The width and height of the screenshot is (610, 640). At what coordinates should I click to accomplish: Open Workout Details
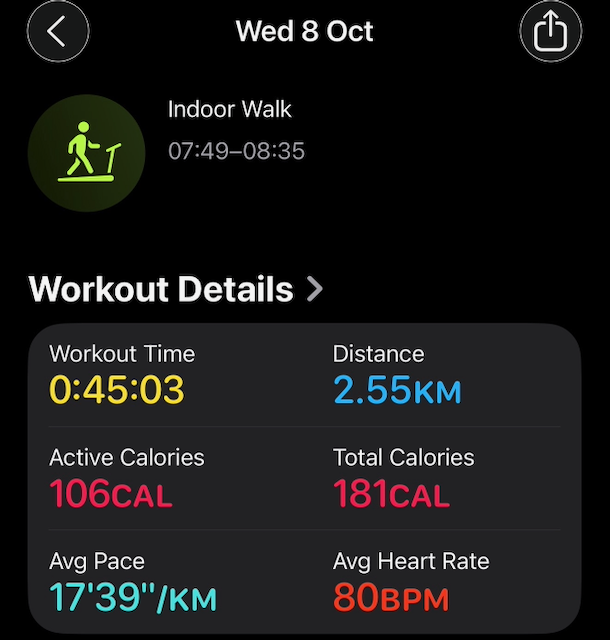176,290
